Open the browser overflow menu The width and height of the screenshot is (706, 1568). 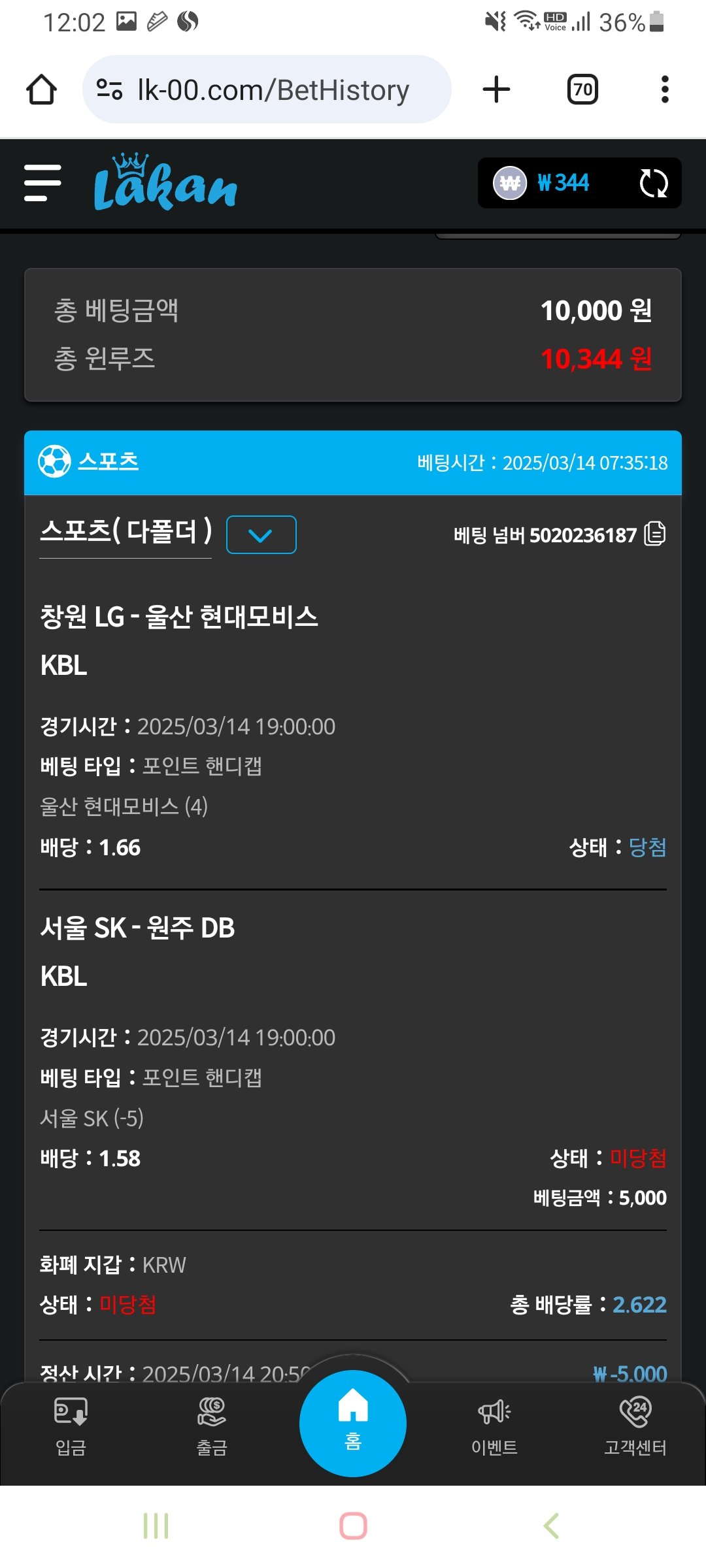tap(665, 90)
